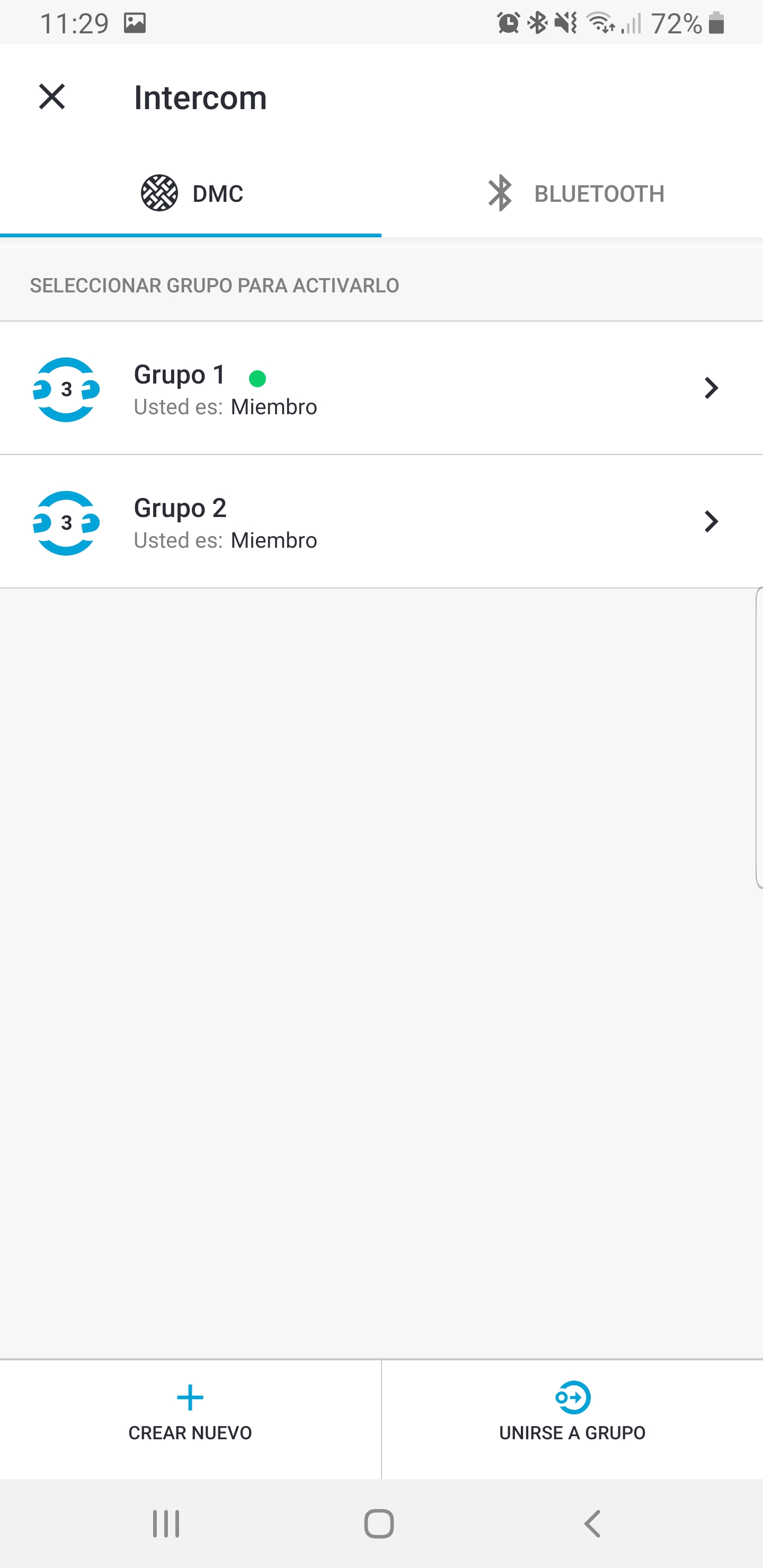
Task: Click the DMC mesh network icon
Action: (158, 193)
